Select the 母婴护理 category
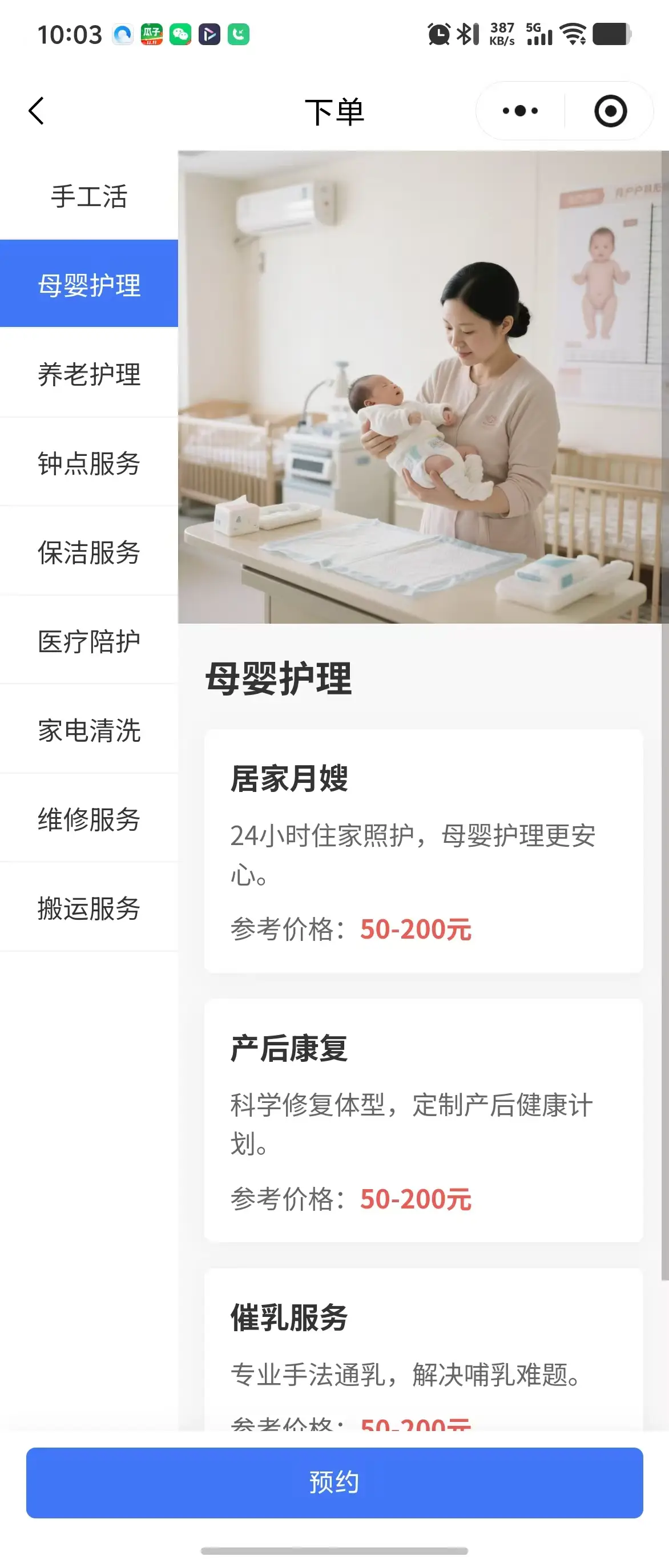This screenshot has height=1568, width=669. 89,284
